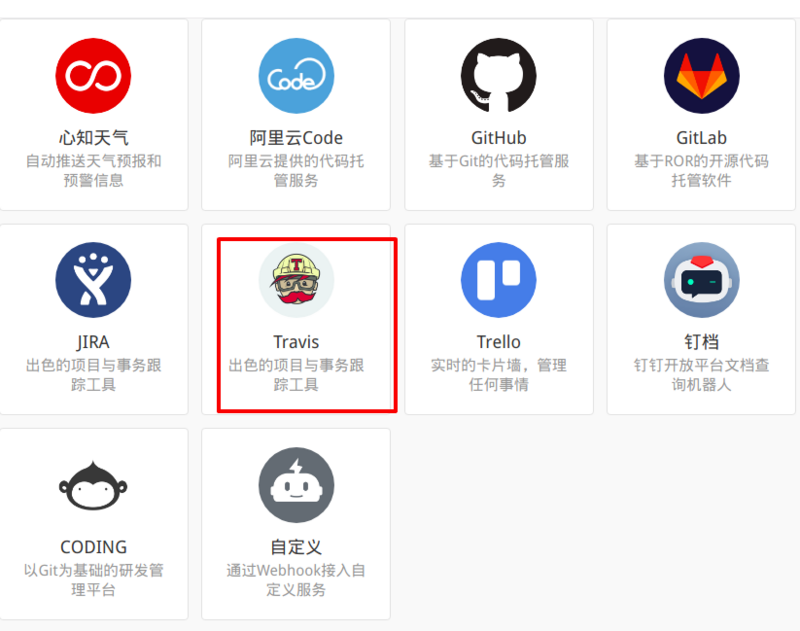The height and width of the screenshot is (631, 800).
Task: Select the Travis service card
Action: 296,320
